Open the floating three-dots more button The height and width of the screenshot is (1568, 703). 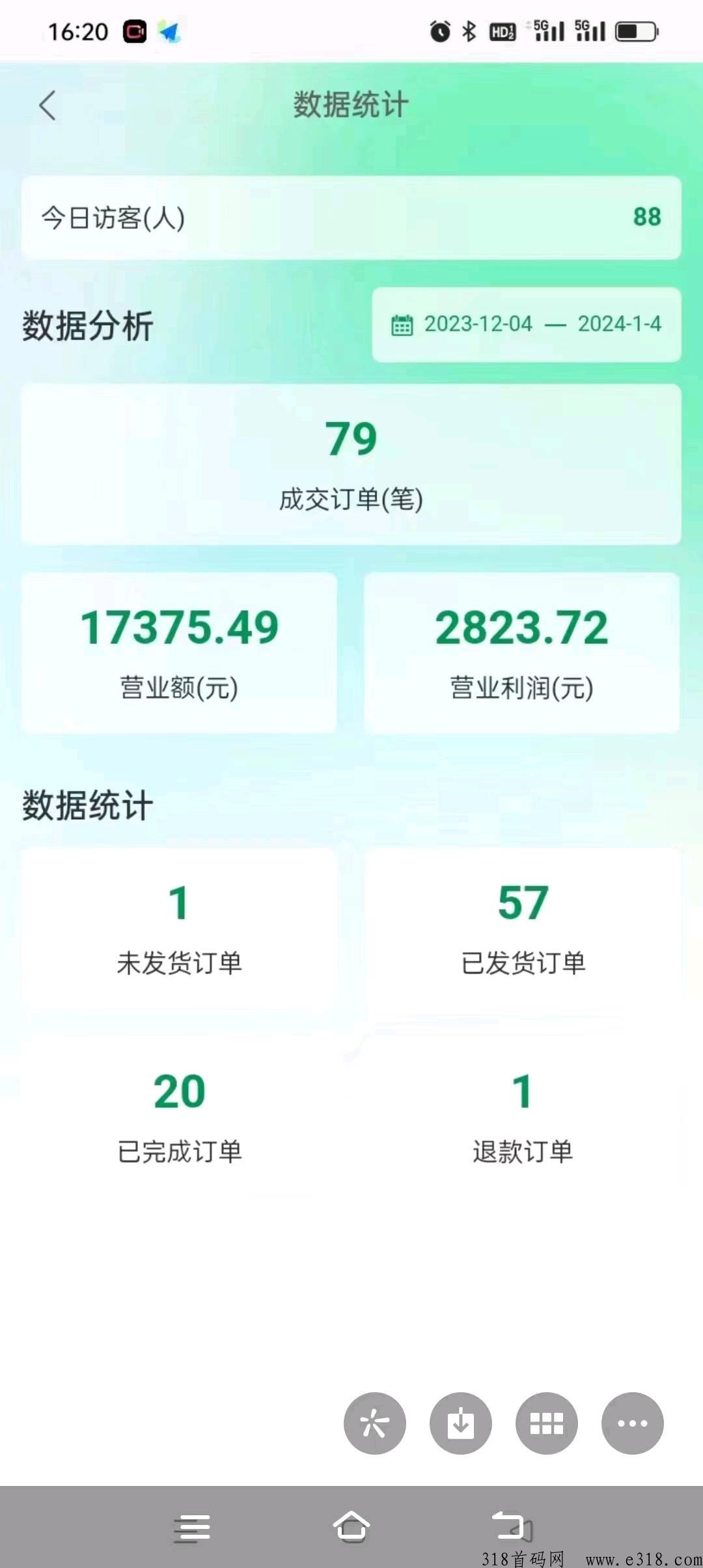[x=632, y=1423]
